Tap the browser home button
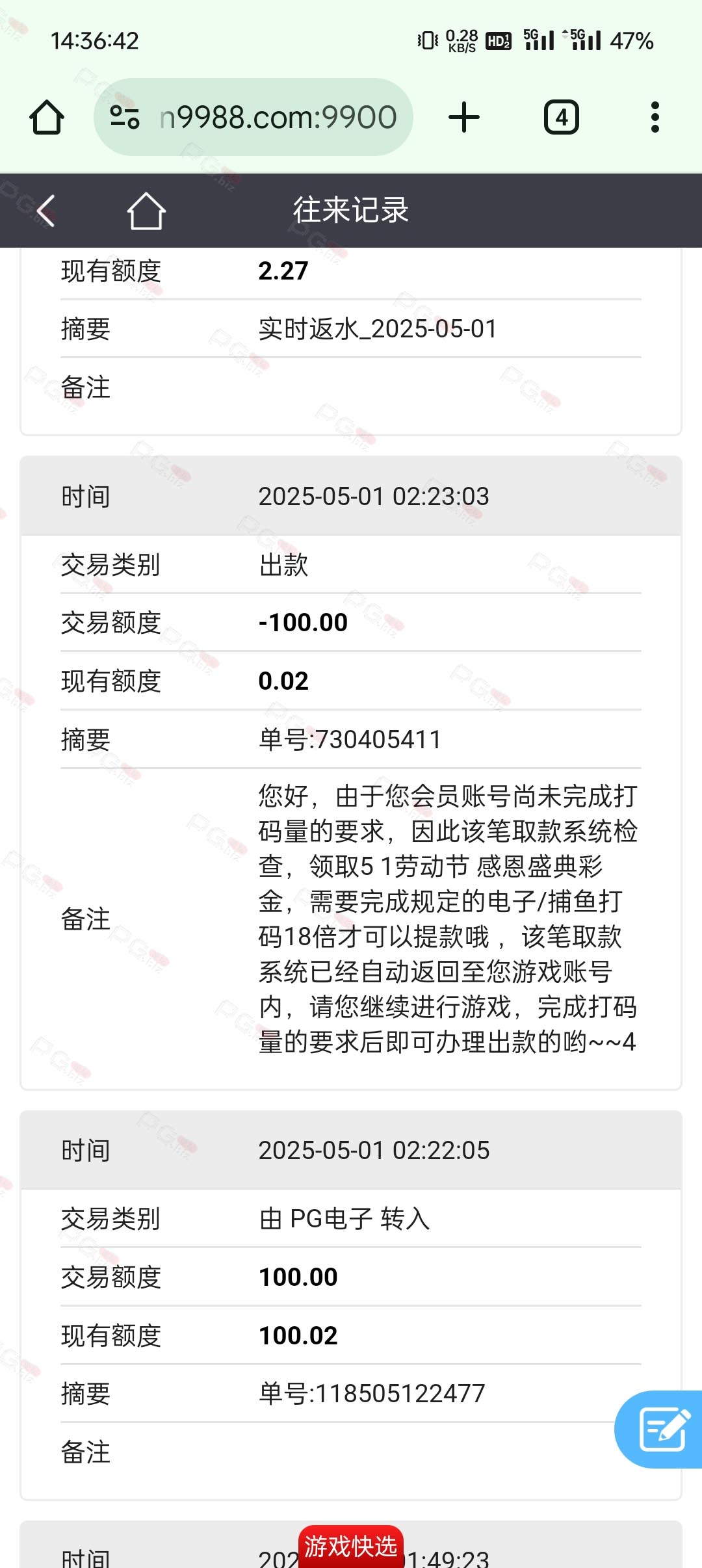702x1568 pixels. [x=47, y=118]
